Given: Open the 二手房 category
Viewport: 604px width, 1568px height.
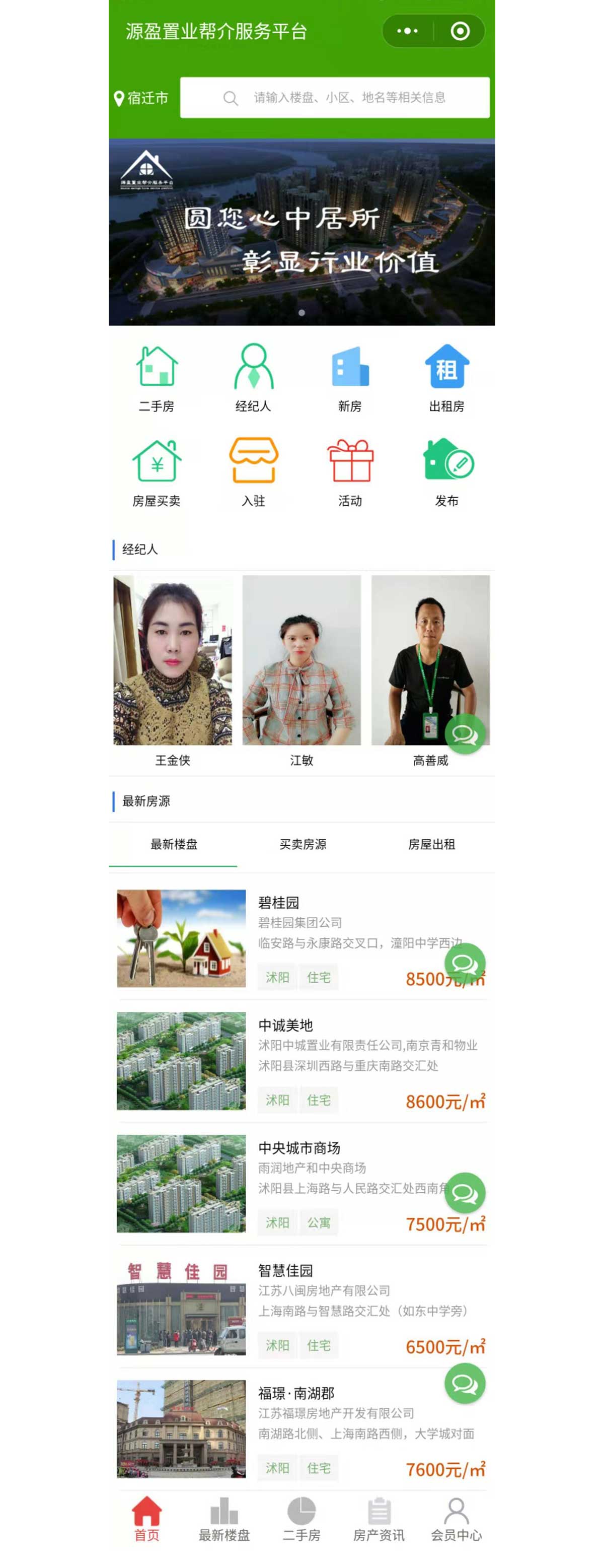Looking at the screenshot, I should 157,378.
